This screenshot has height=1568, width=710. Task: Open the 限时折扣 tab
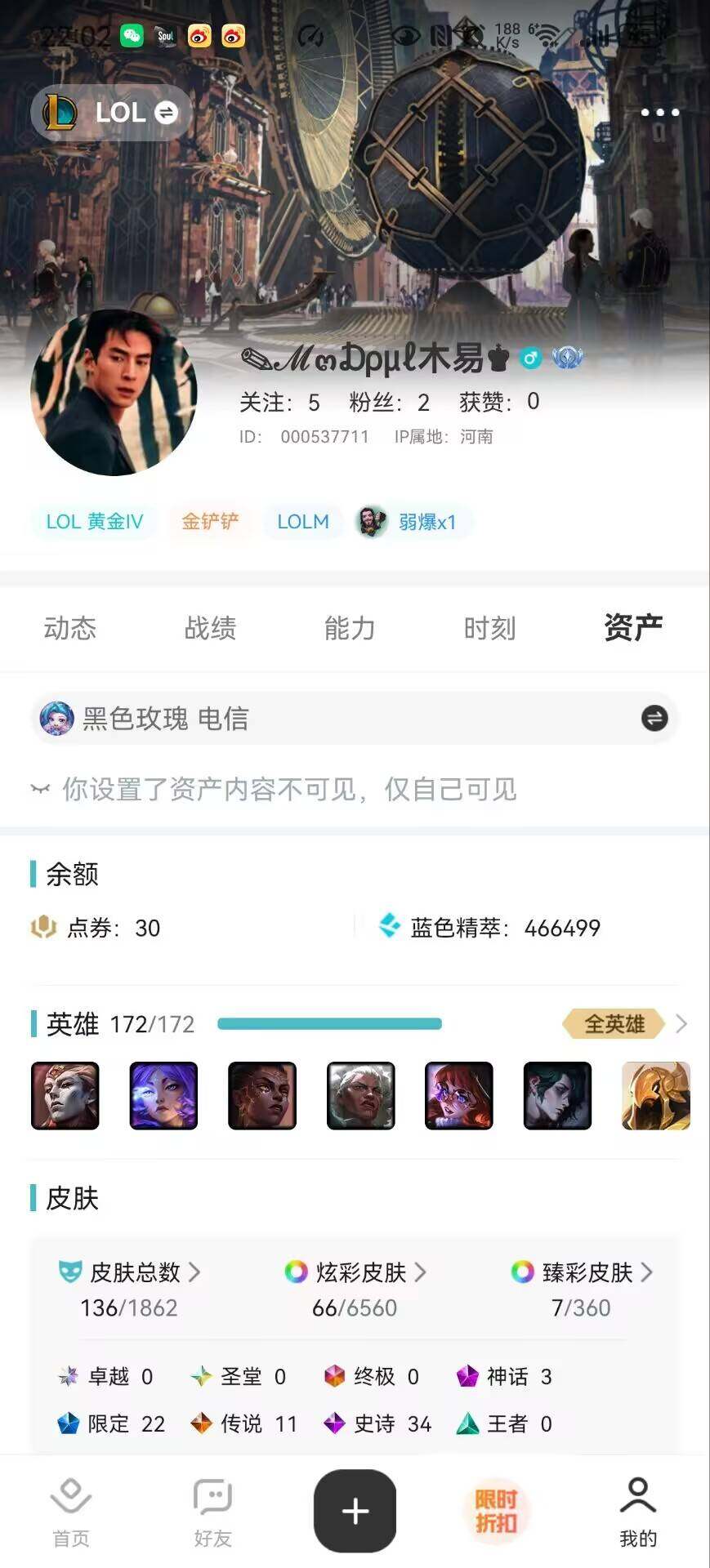click(496, 1510)
